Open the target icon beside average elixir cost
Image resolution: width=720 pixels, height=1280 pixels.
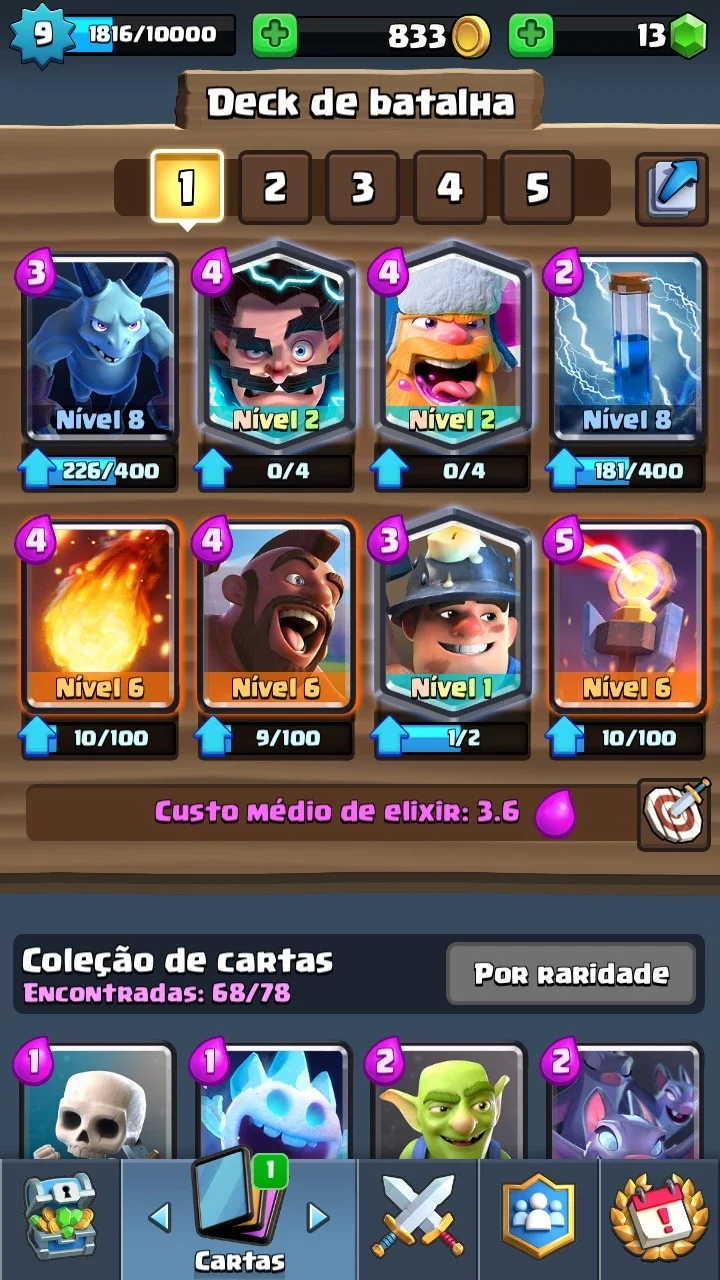coord(674,813)
